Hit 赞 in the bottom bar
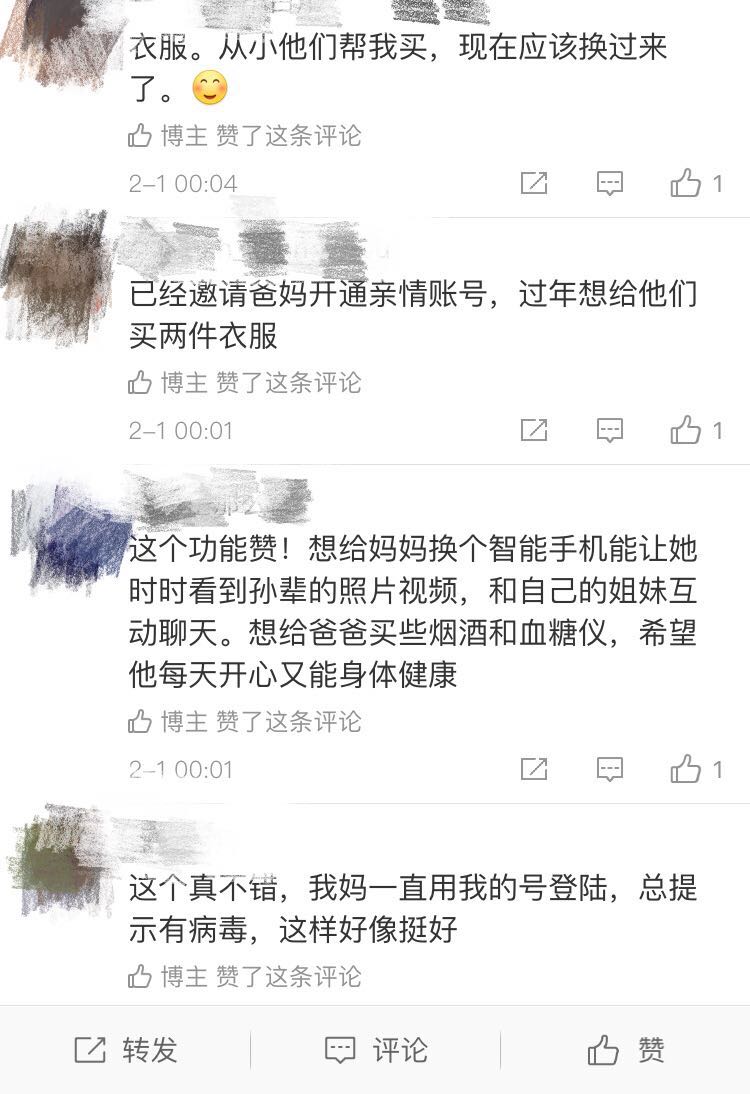This screenshot has height=1094, width=750. [x=625, y=1050]
